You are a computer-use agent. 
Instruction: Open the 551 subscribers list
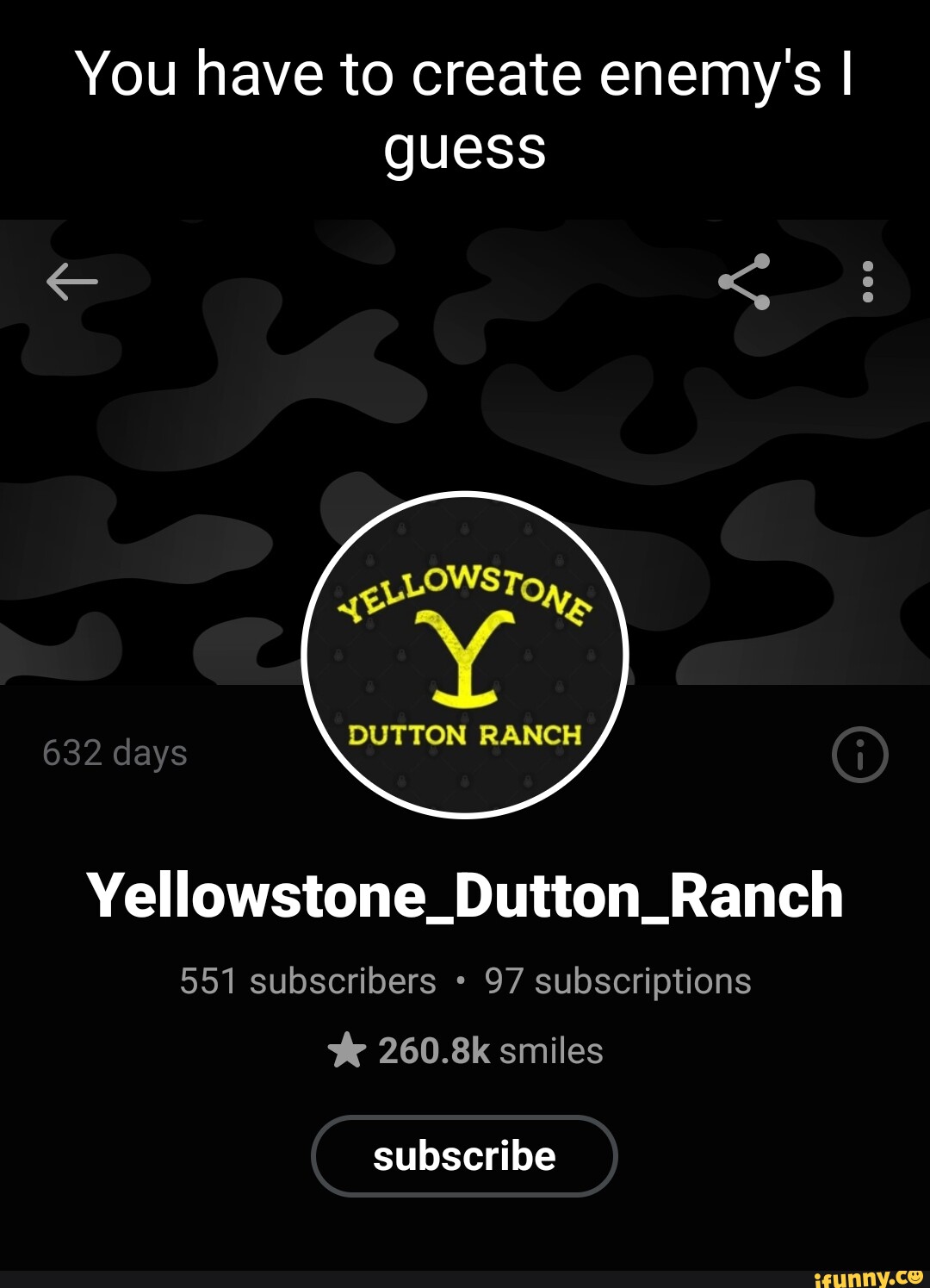pos(307,981)
